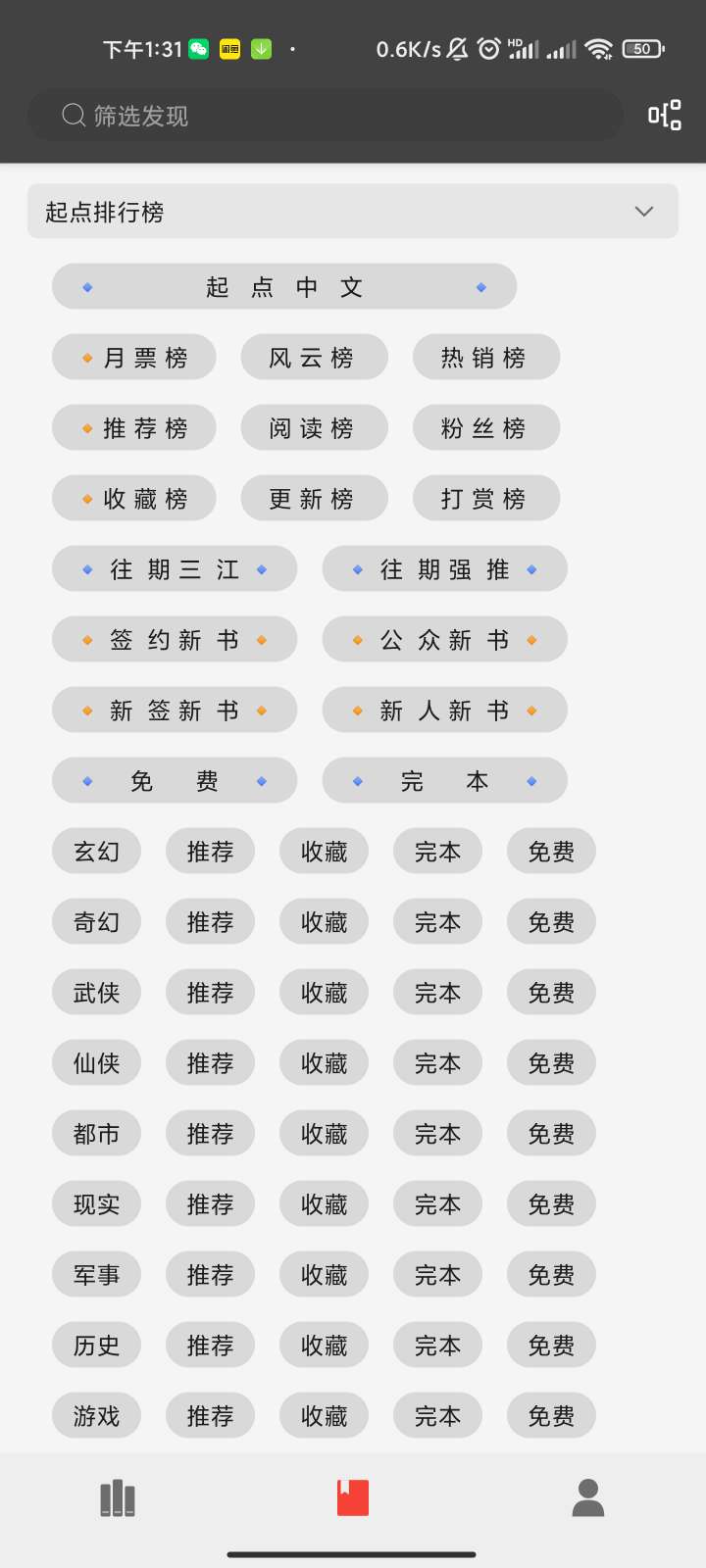Tap the 筛选发现 search field

pos(324,115)
